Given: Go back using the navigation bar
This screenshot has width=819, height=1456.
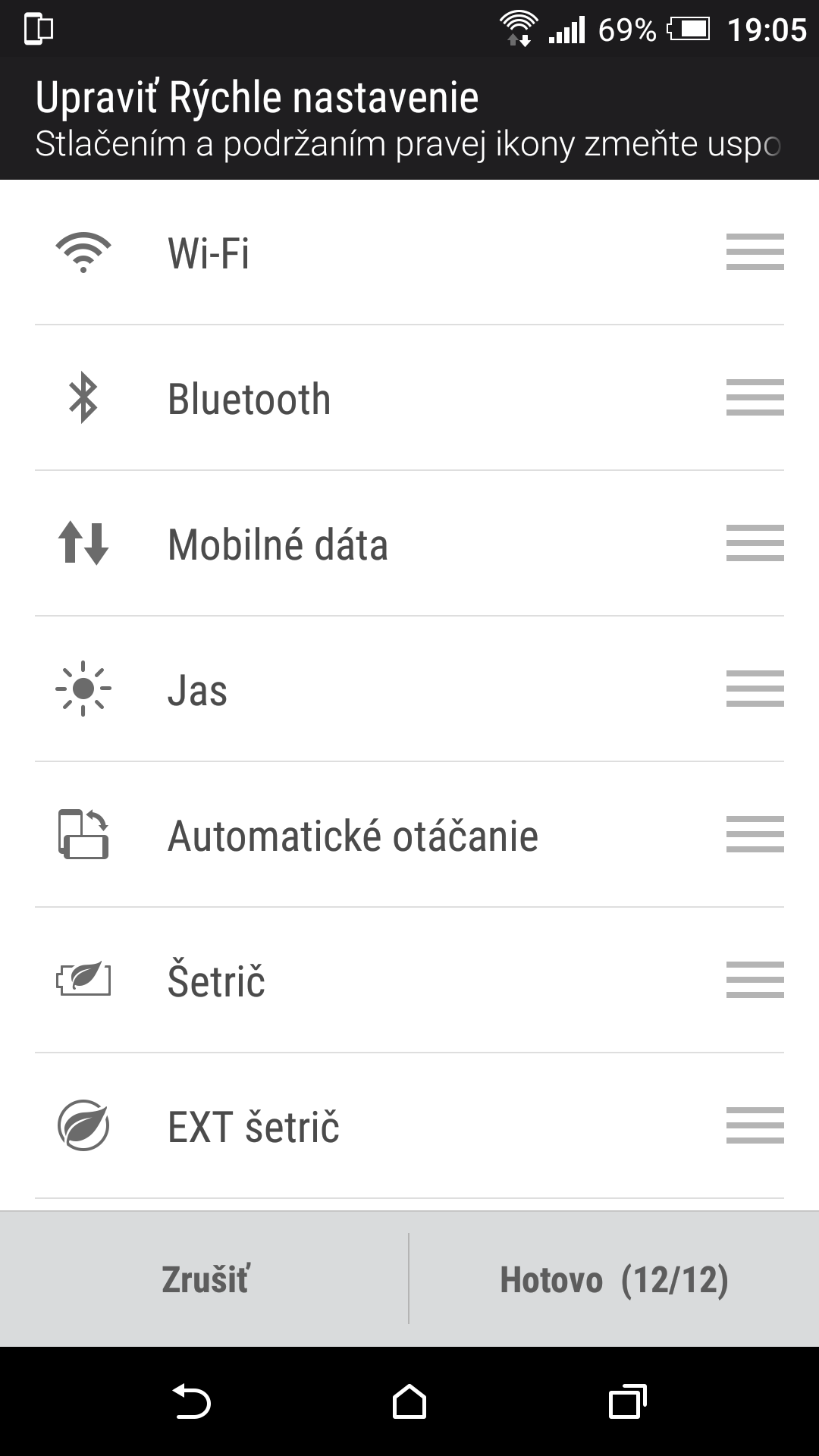Looking at the screenshot, I should [x=191, y=1401].
